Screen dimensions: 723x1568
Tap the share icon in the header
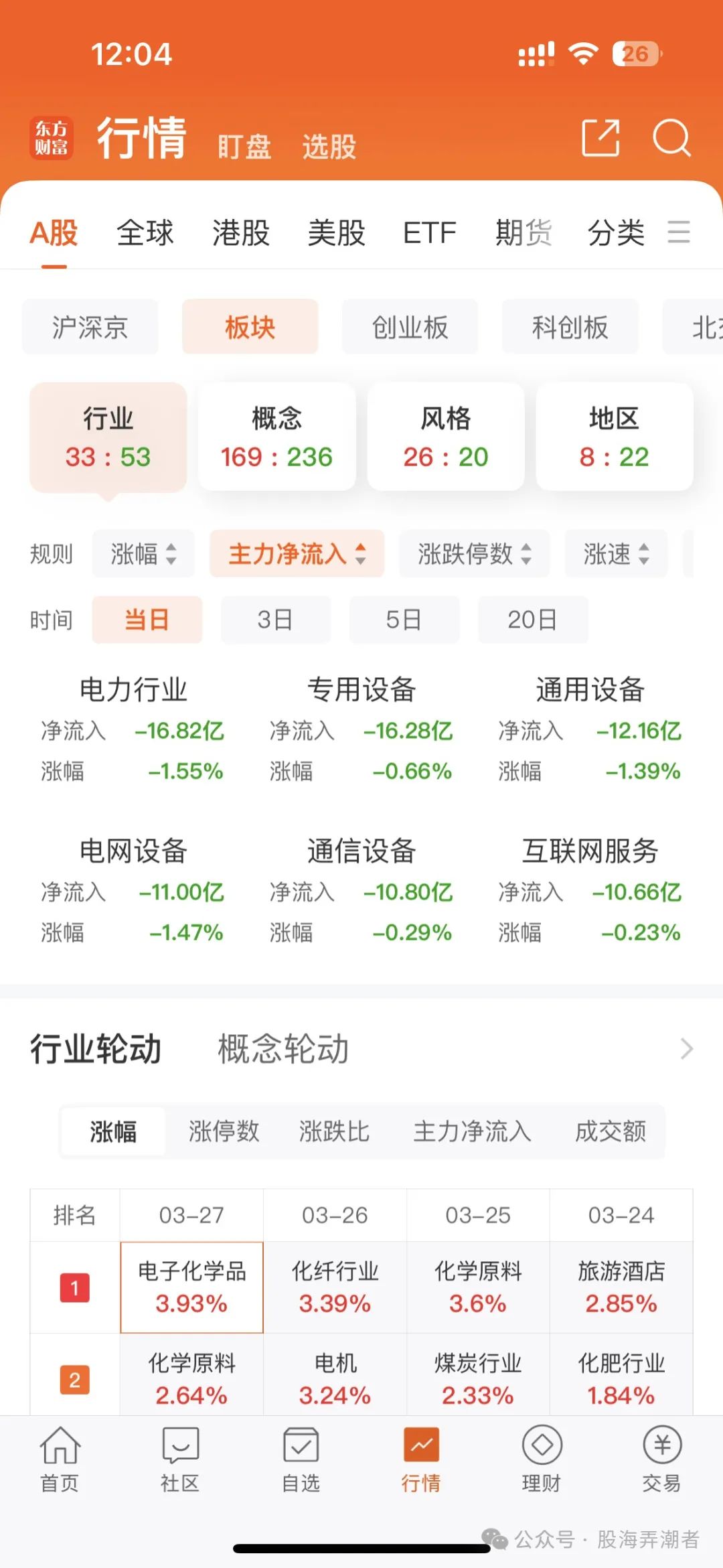coord(600,137)
